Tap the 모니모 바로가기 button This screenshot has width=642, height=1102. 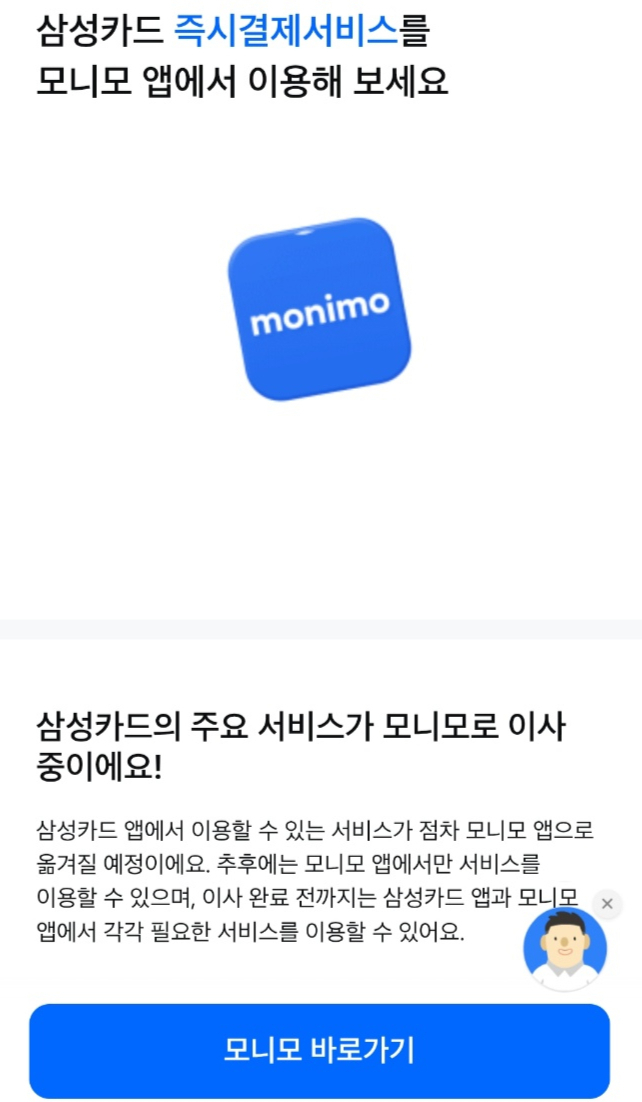click(319, 1050)
